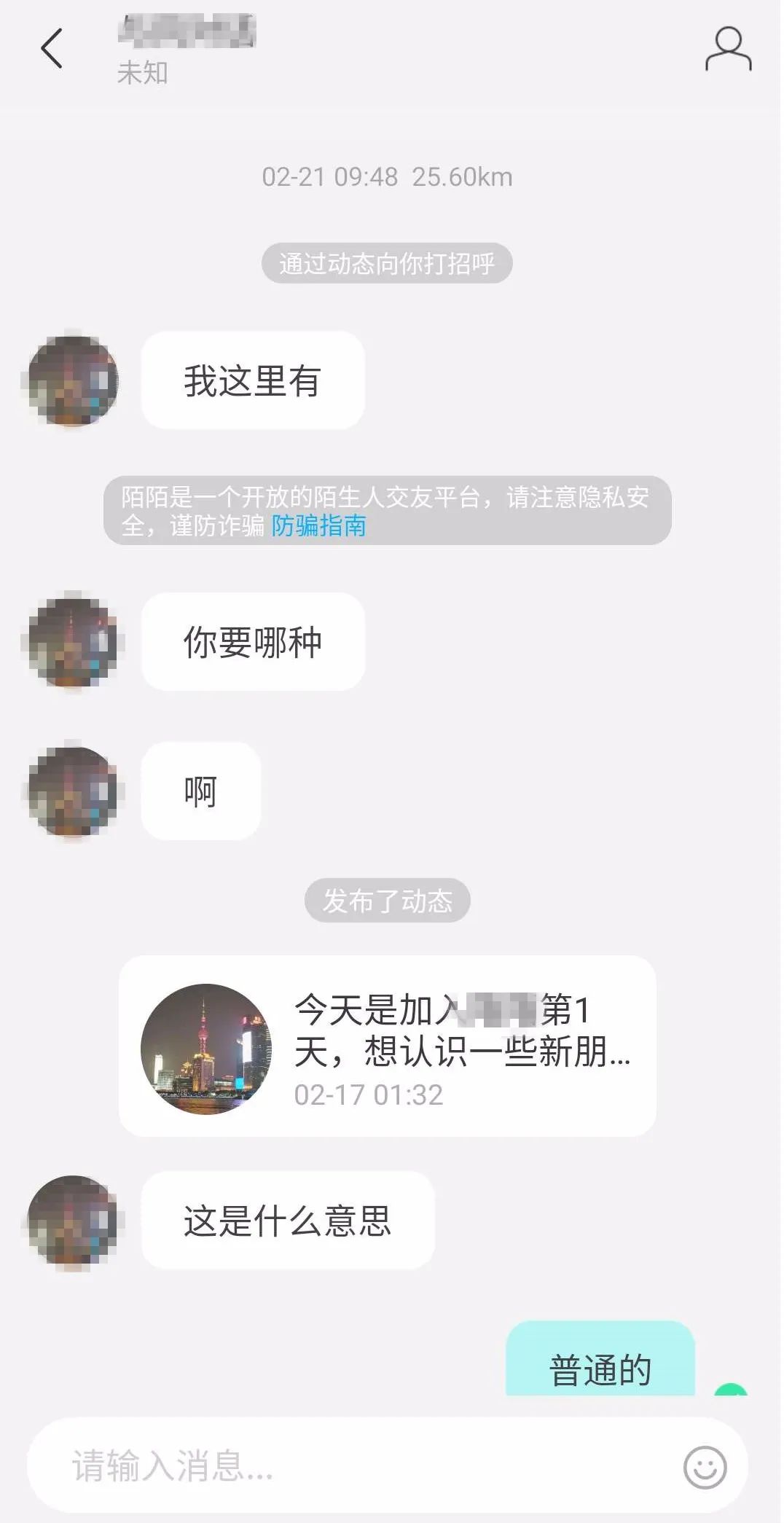Tap the avatar beside 我这里有
Screen dimensions: 784x1523
click(73, 380)
